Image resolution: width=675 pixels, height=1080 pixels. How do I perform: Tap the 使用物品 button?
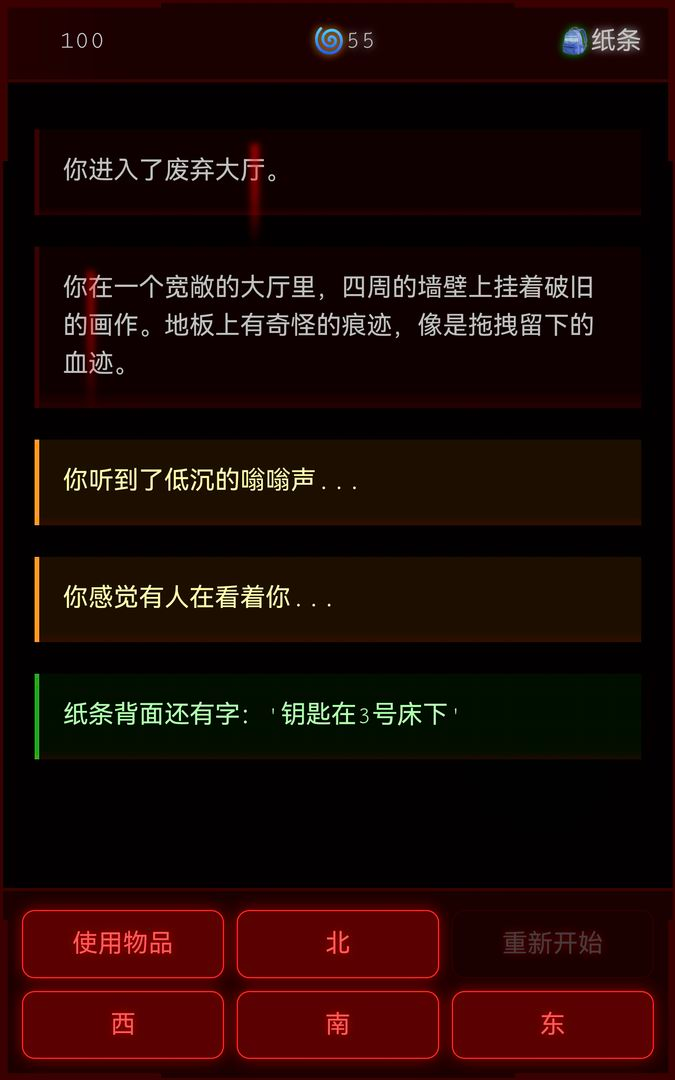pyautogui.click(x=123, y=943)
